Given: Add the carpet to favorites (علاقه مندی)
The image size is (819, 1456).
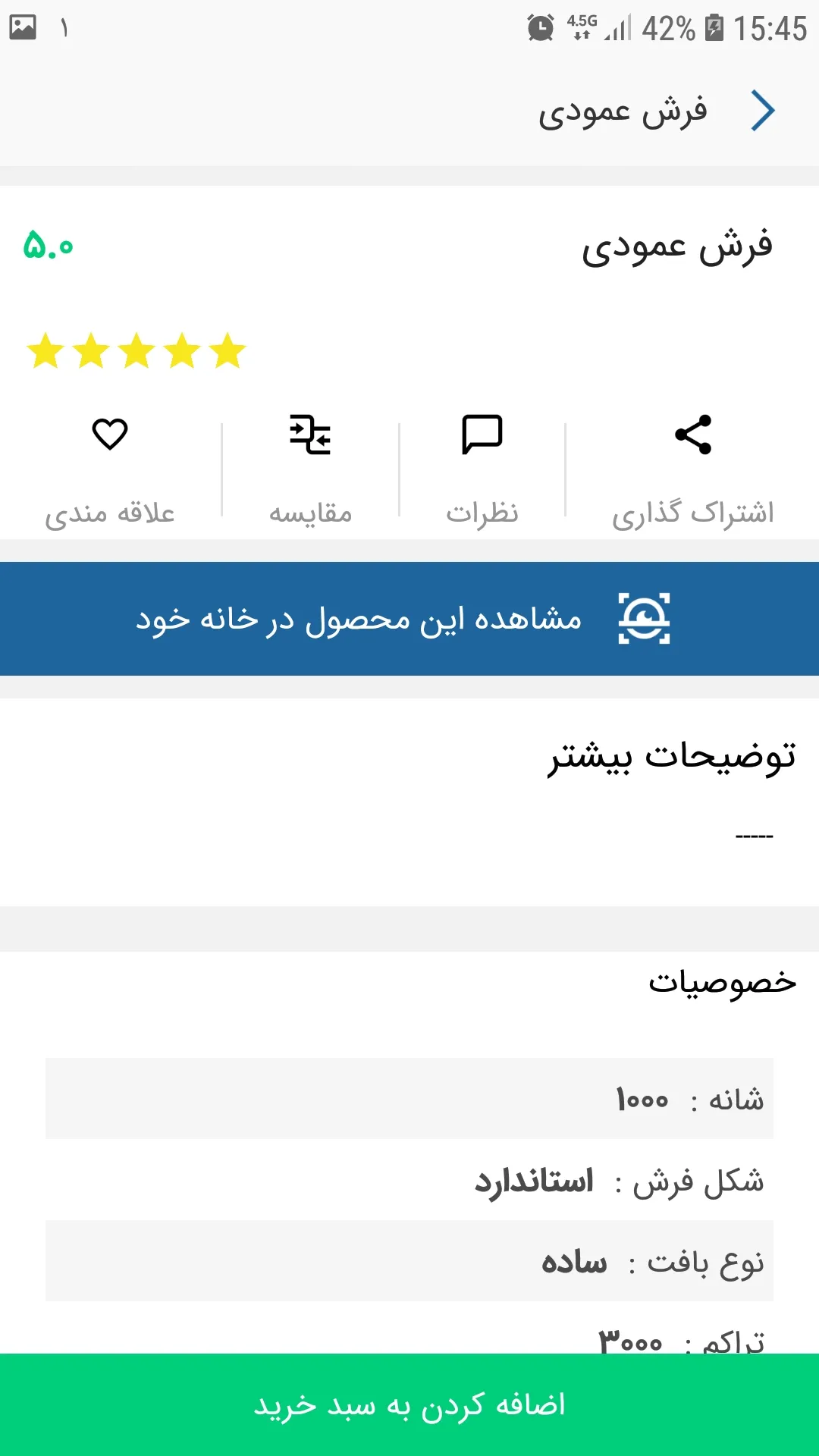Looking at the screenshot, I should click(x=110, y=466).
